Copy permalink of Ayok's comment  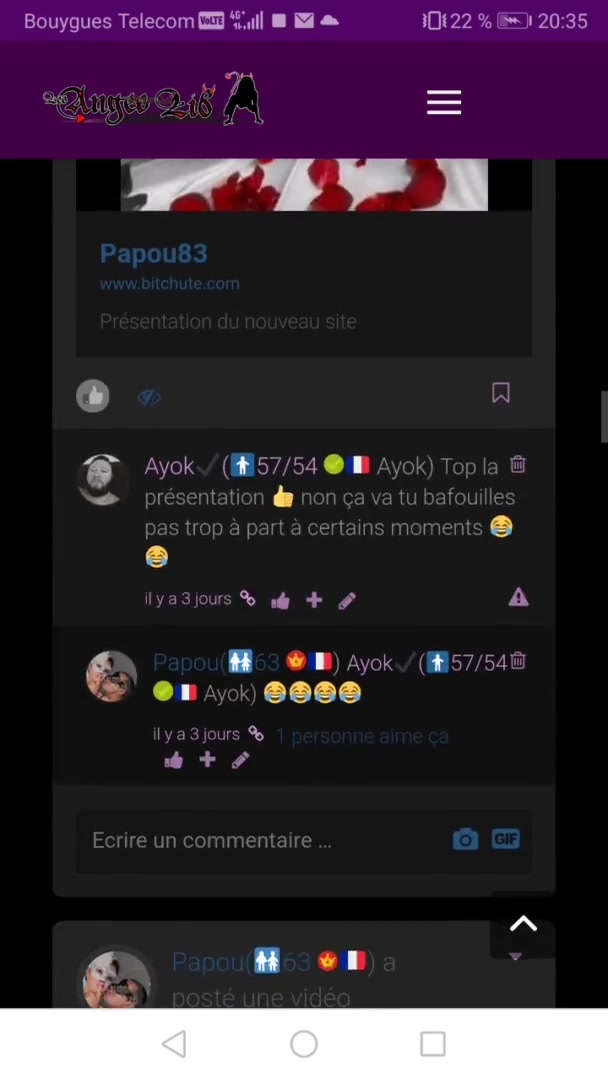(248, 600)
